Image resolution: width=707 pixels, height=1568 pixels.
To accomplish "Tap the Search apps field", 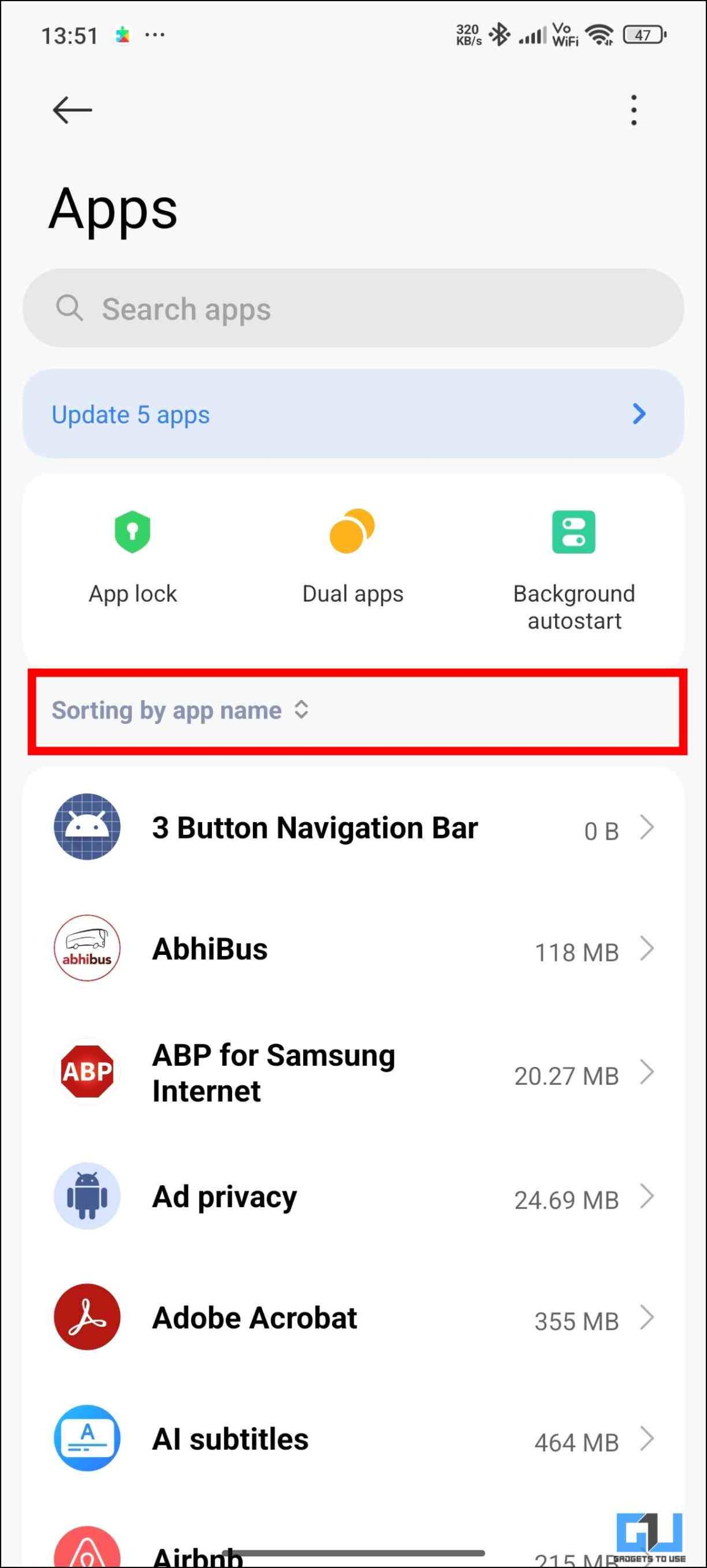I will click(353, 308).
